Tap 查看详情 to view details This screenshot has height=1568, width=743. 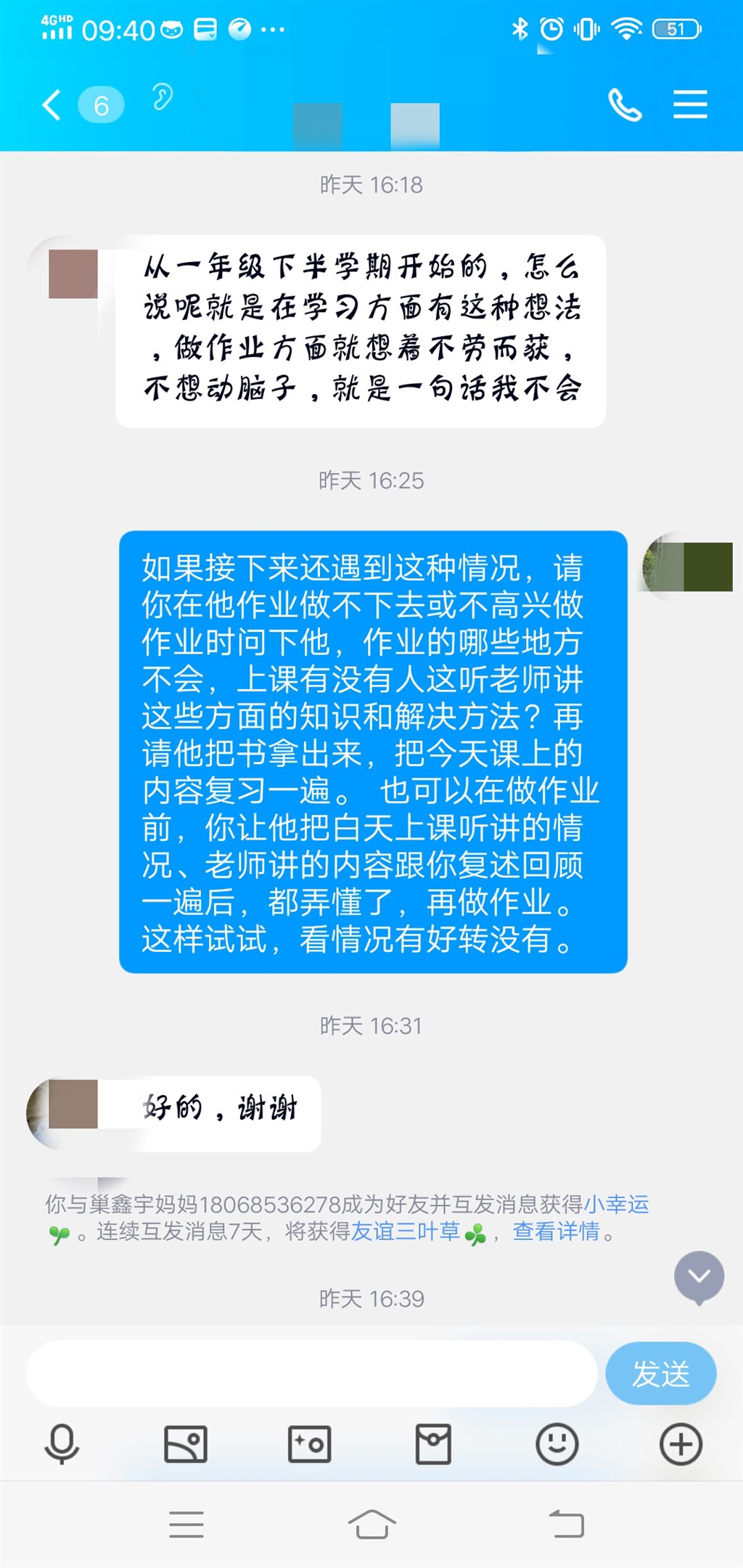coord(556,1231)
